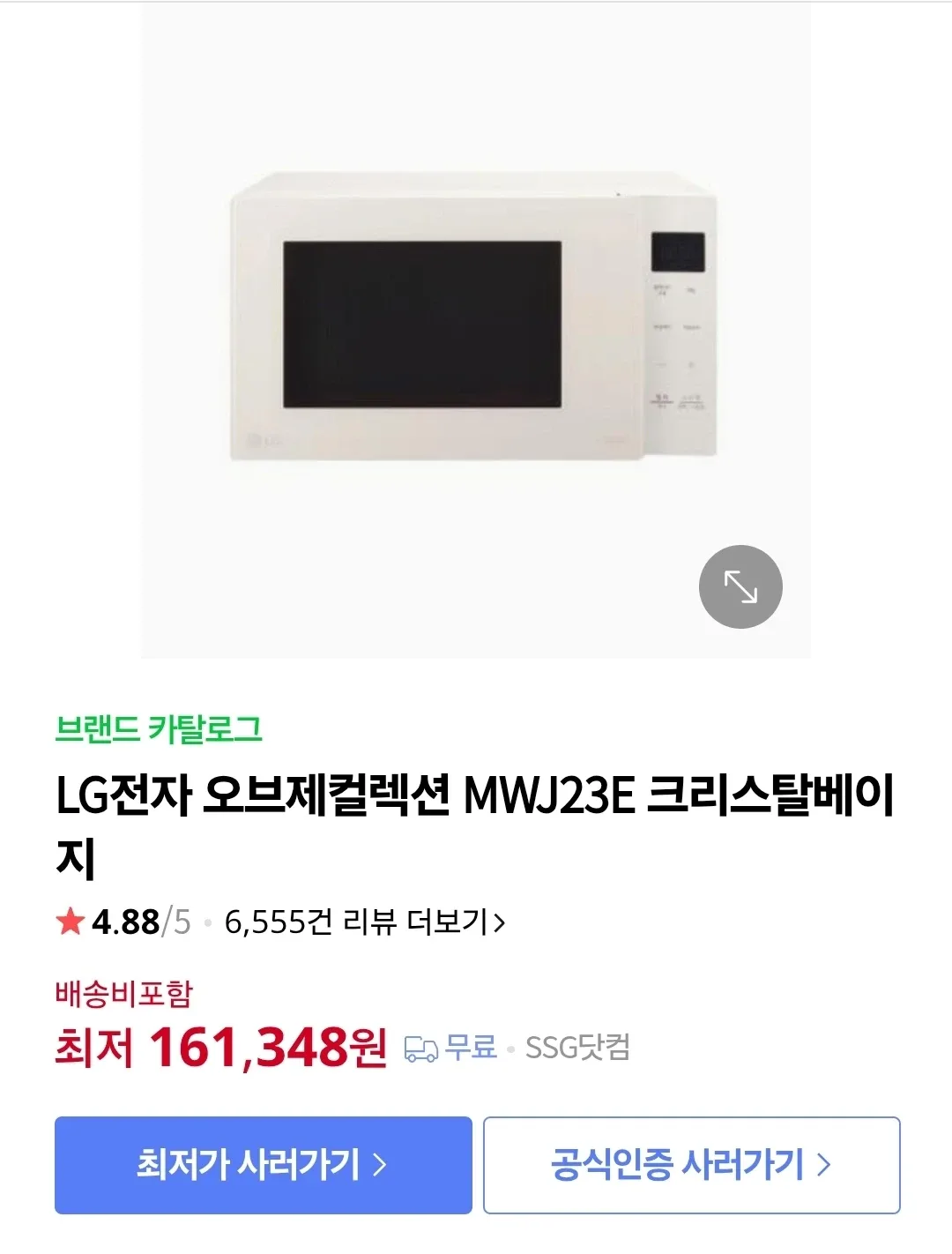Open the 브랜드 카탈로그 link

(x=159, y=728)
